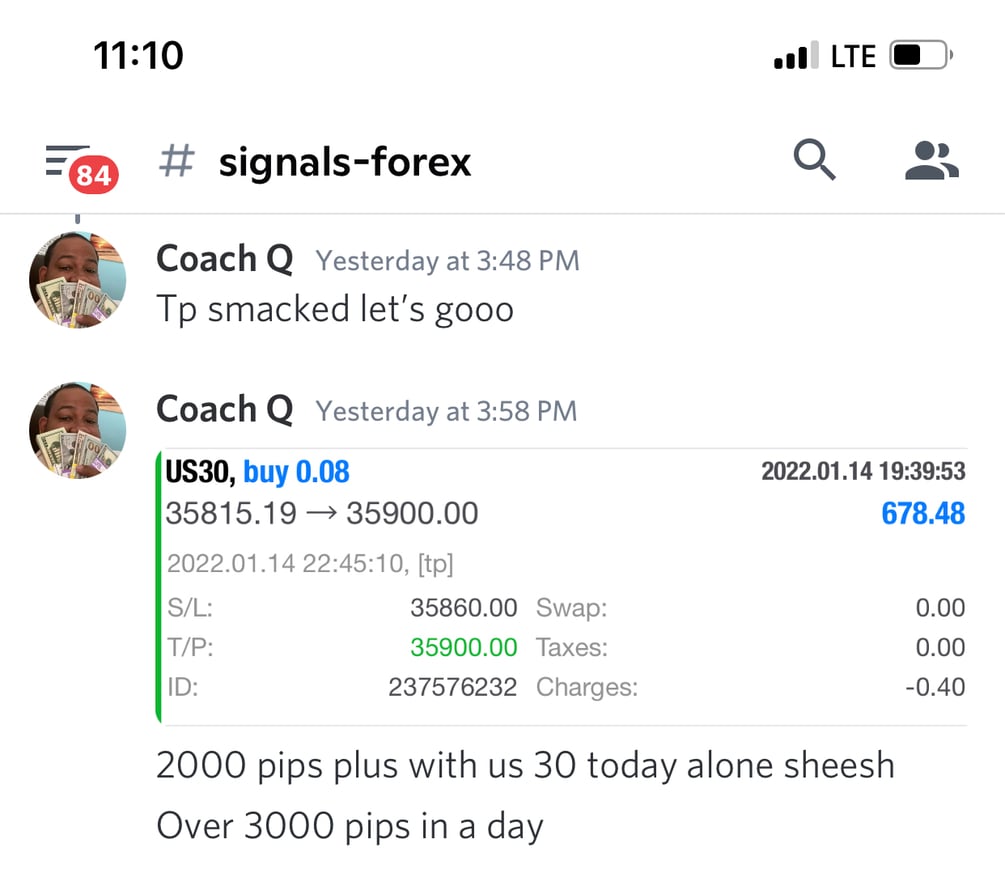Open Coach Q's avatar on the 3:48 PM message

point(78,280)
